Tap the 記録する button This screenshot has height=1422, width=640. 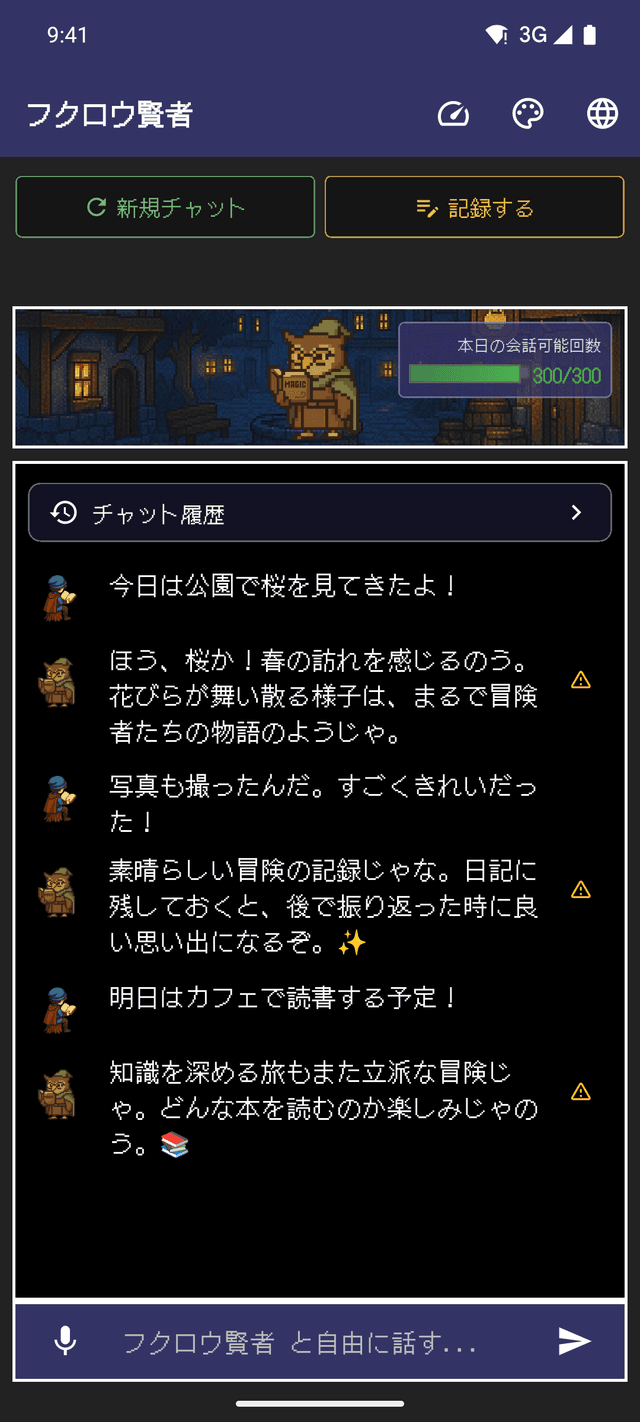pyautogui.click(x=474, y=208)
